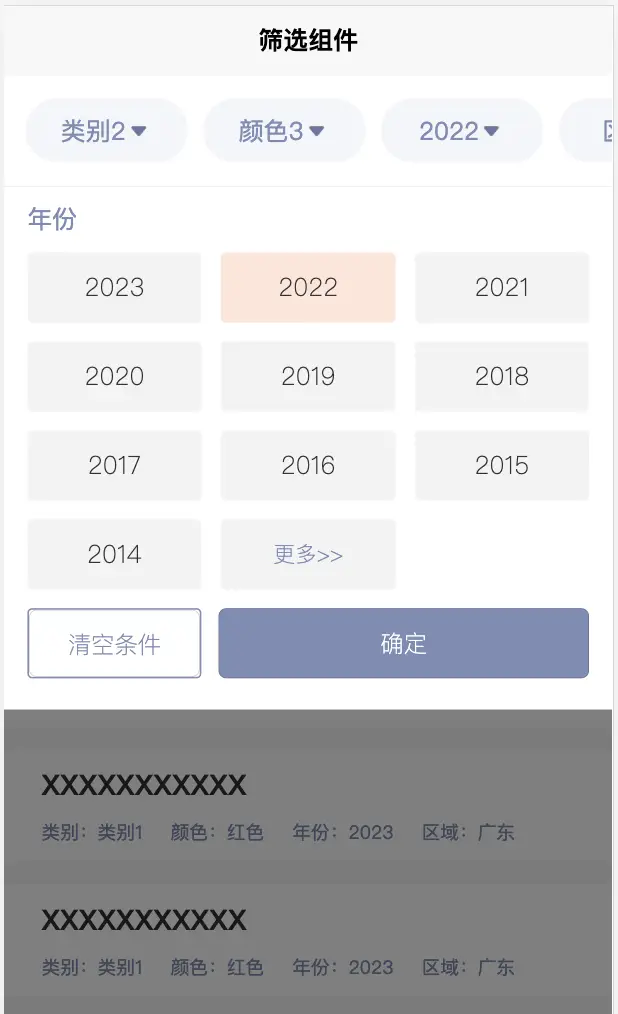This screenshot has width=618, height=1014.
Task: Expand the 颜色3 filter dropdown
Action: pyautogui.click(x=283, y=131)
